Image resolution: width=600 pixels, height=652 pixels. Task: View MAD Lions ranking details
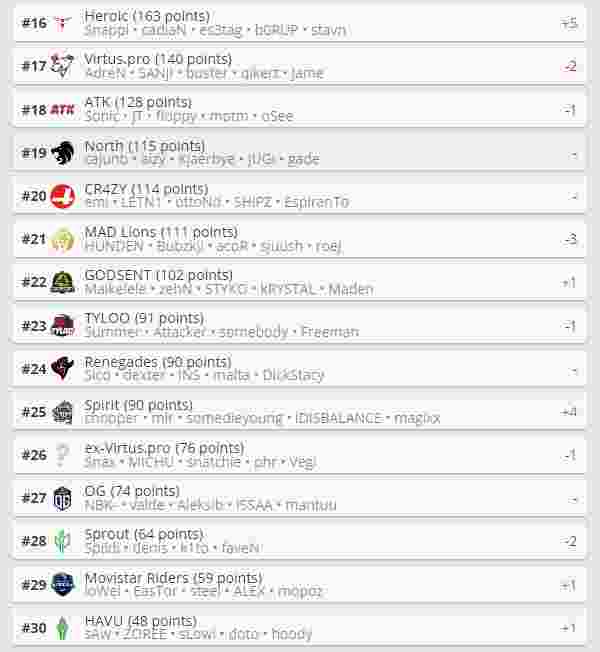click(x=300, y=238)
